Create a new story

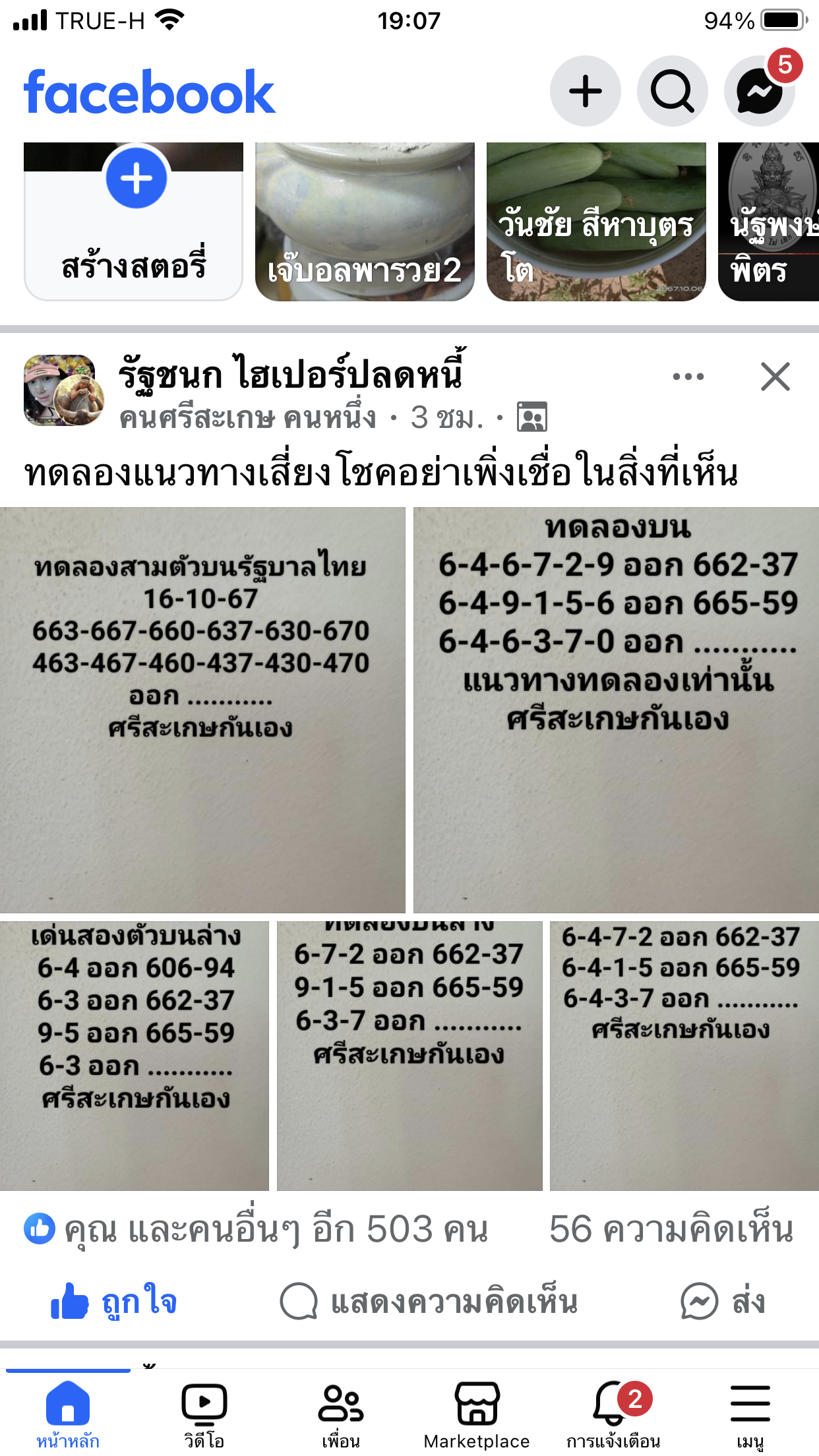pos(134,222)
